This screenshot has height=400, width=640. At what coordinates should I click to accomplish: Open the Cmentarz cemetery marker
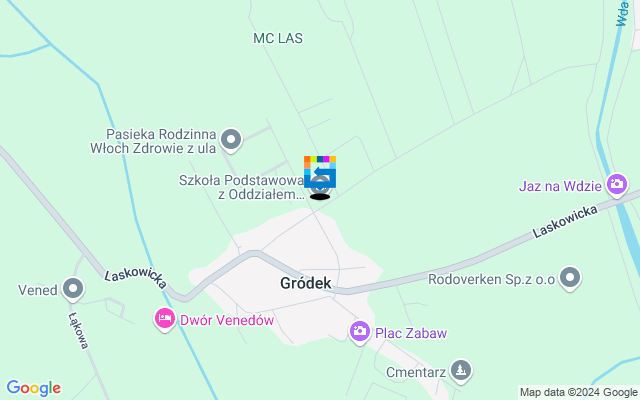pos(460,371)
